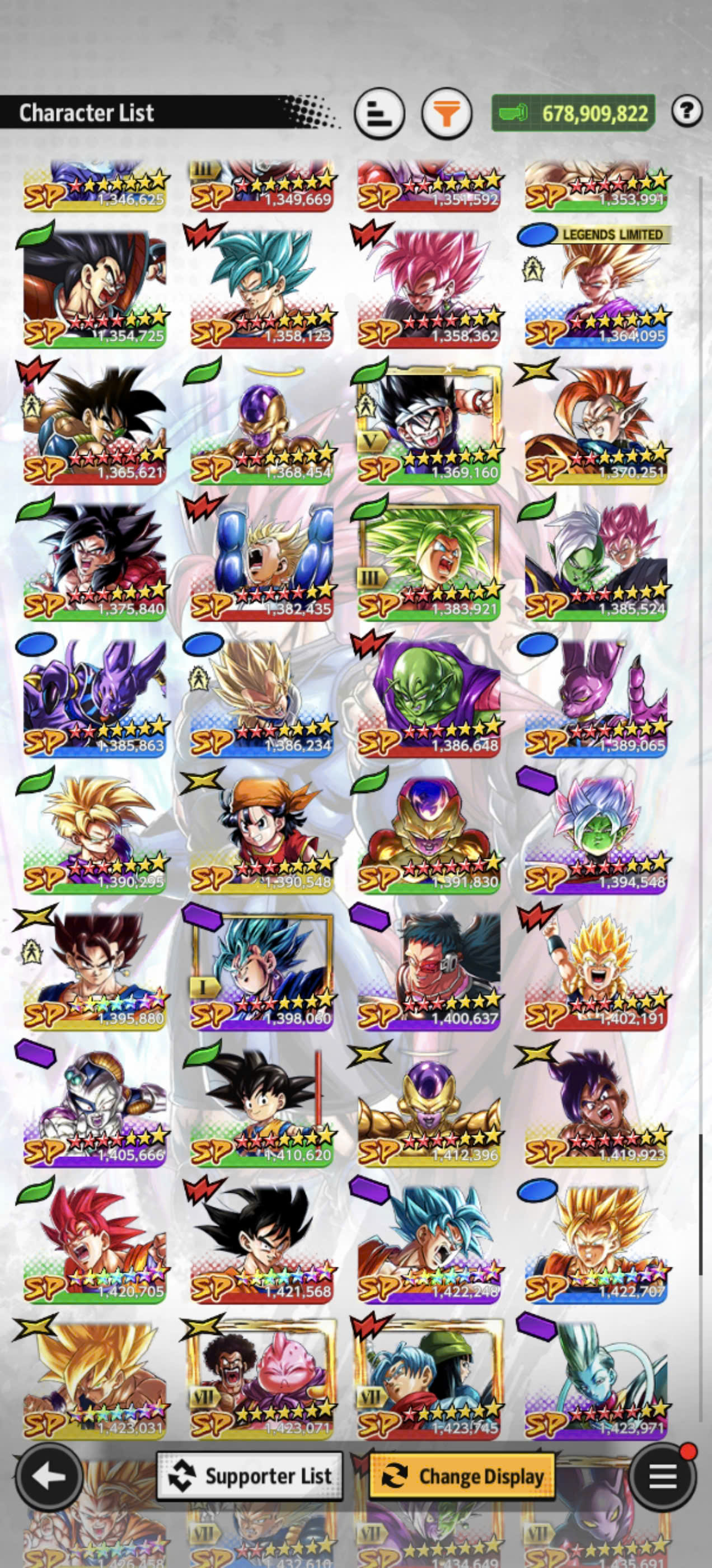Select the character with power 1,364,095

point(596,287)
